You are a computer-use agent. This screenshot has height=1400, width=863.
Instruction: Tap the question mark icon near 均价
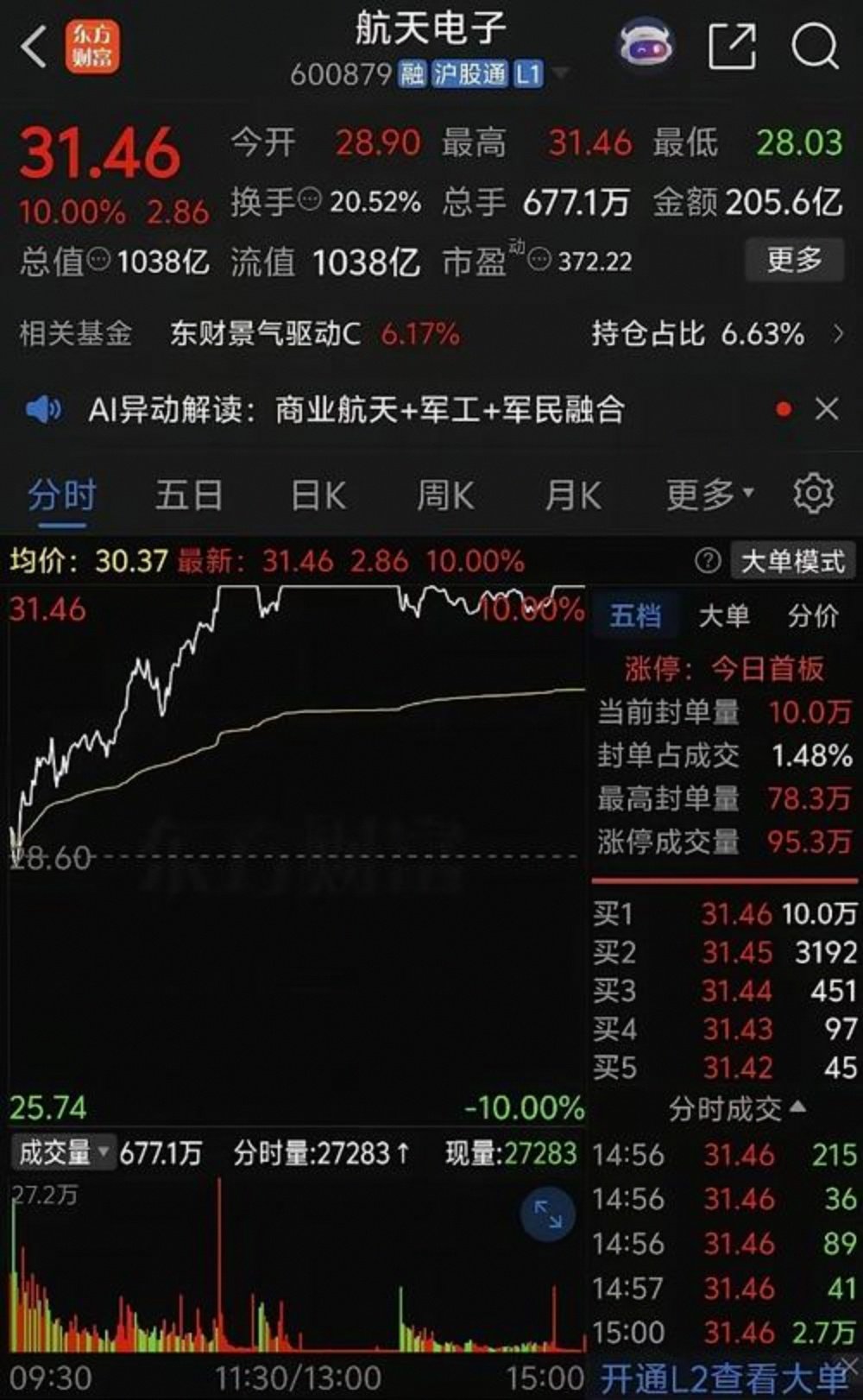(x=705, y=562)
